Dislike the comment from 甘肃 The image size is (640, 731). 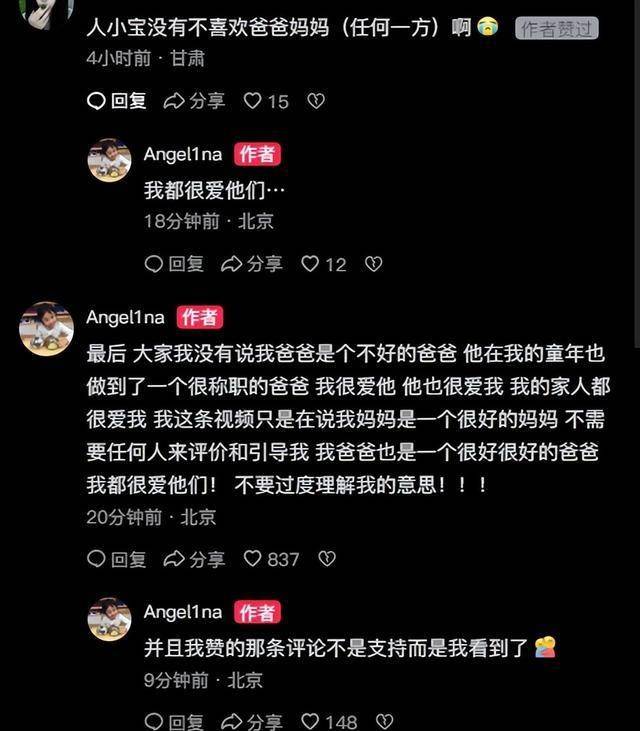[x=316, y=101]
